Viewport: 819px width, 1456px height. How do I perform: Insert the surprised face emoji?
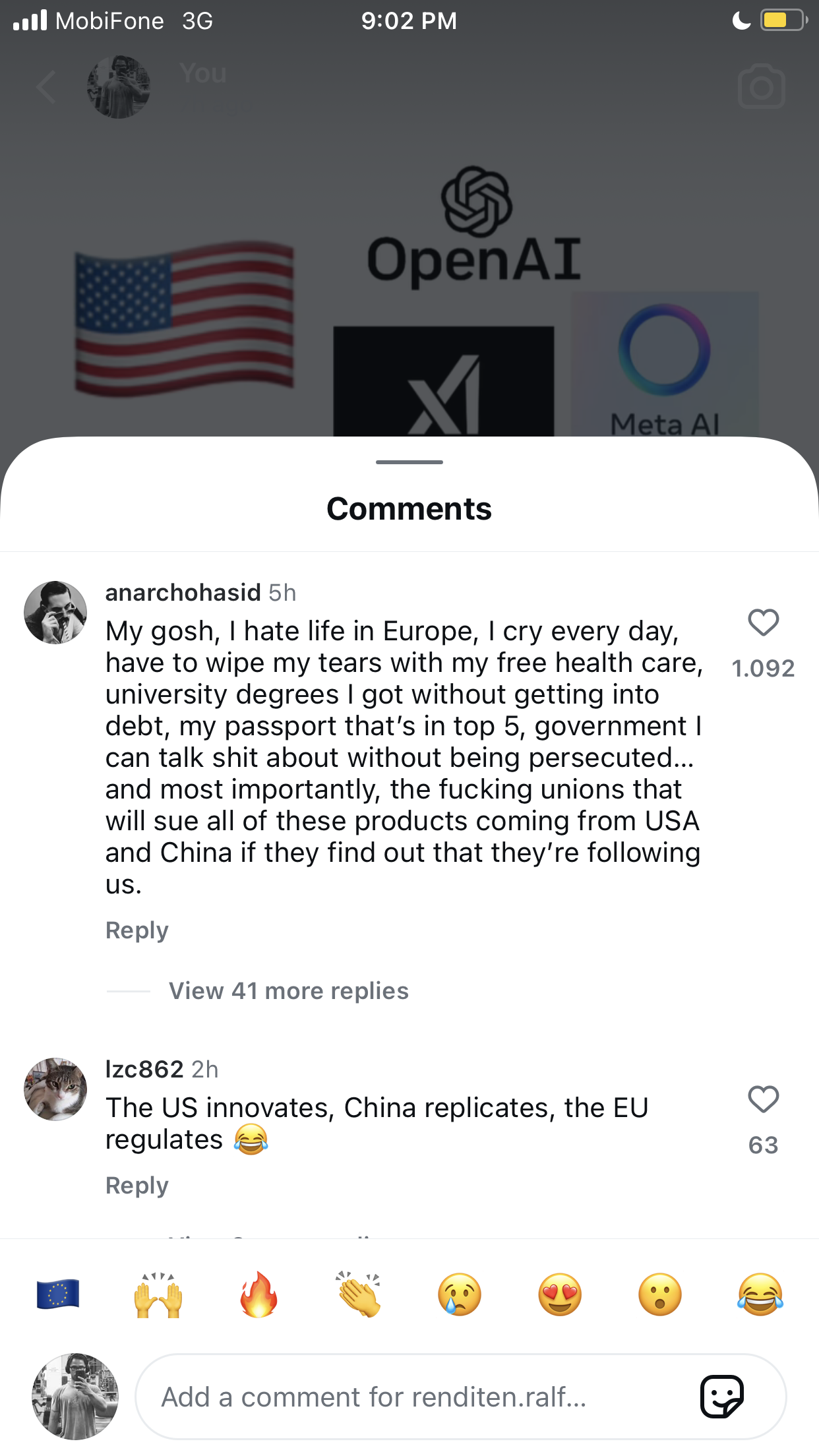(x=660, y=1294)
